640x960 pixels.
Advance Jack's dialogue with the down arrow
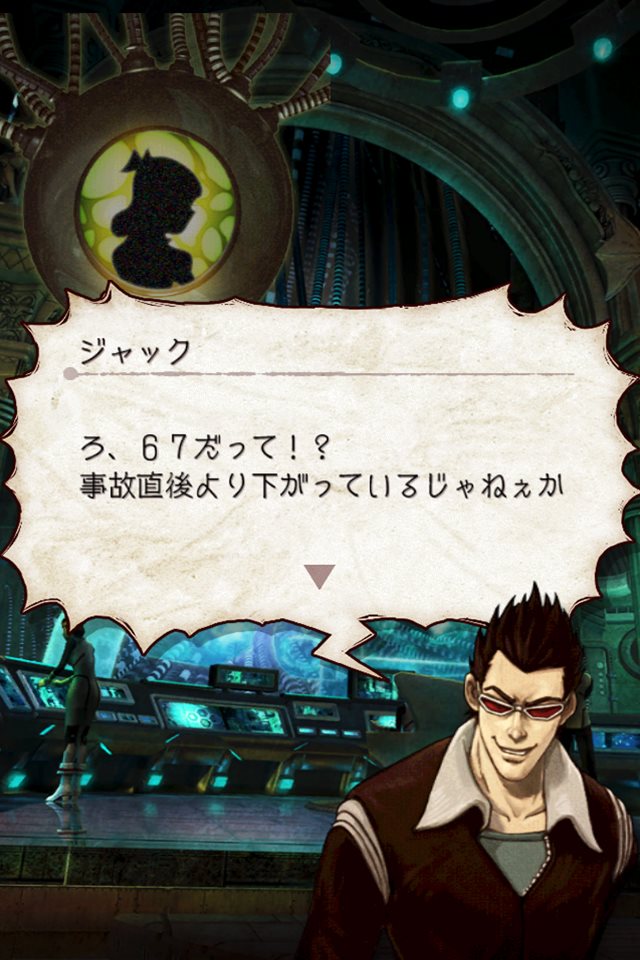tap(319, 576)
